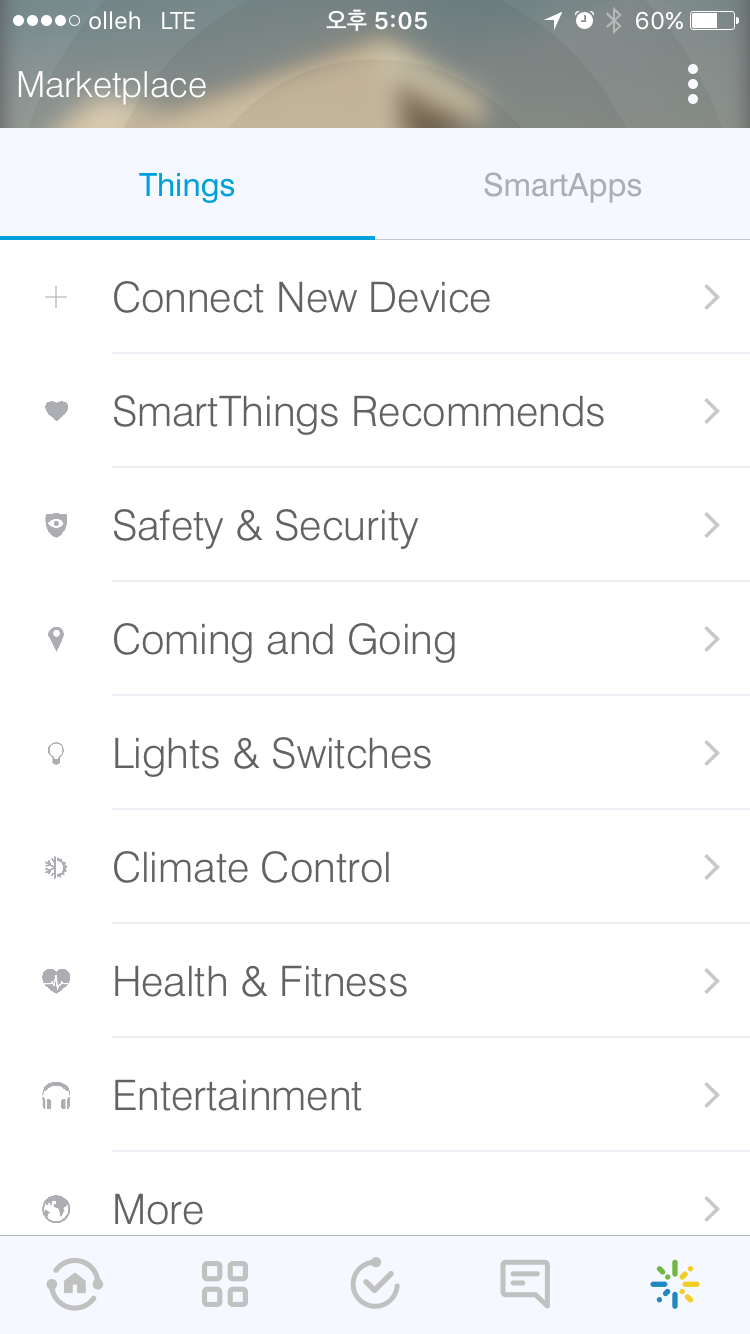Viewport: 750px width, 1334px height.
Task: View SmartThings Recommends category
Action: pyautogui.click(x=375, y=412)
